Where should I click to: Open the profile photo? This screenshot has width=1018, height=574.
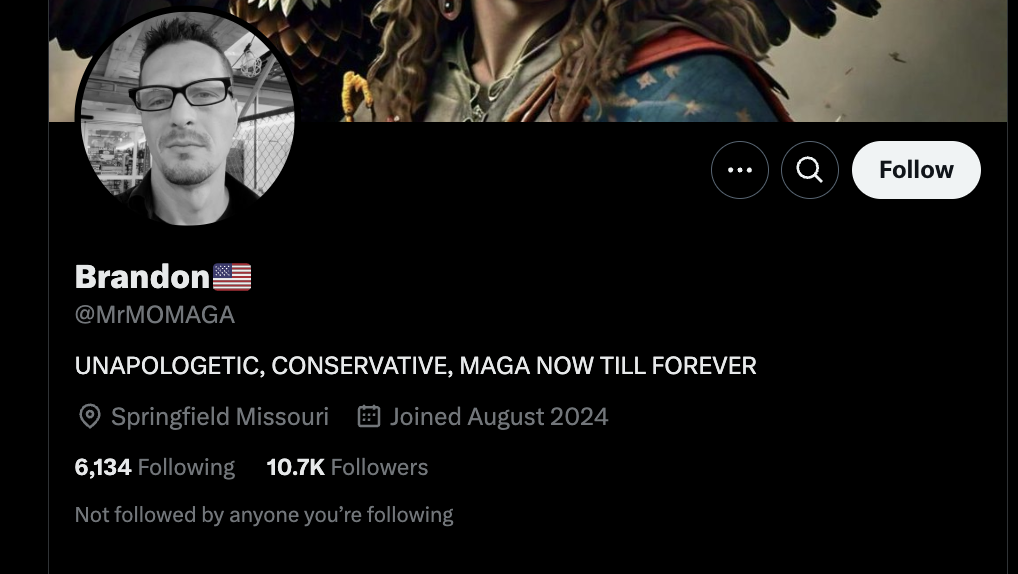(x=187, y=120)
